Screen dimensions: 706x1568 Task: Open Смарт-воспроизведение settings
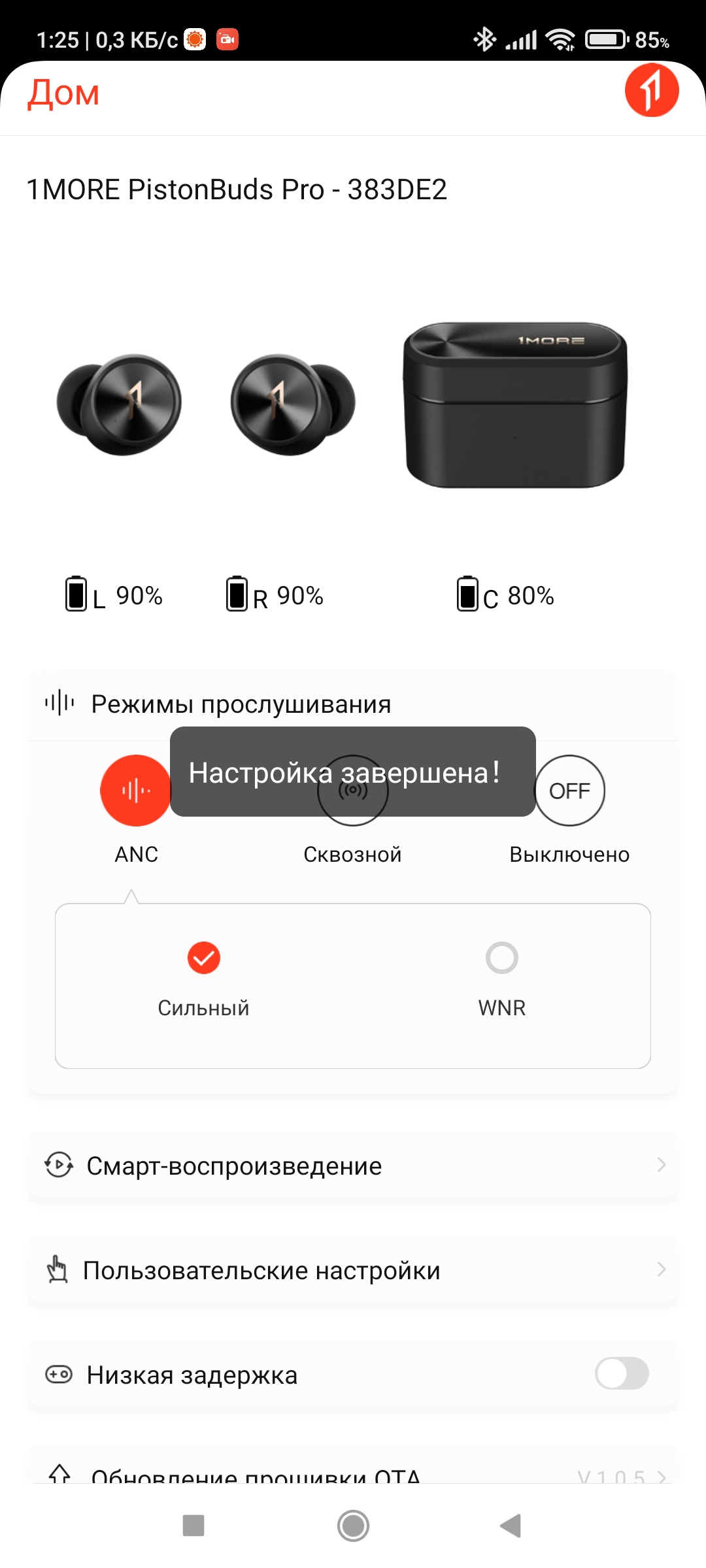(353, 1165)
